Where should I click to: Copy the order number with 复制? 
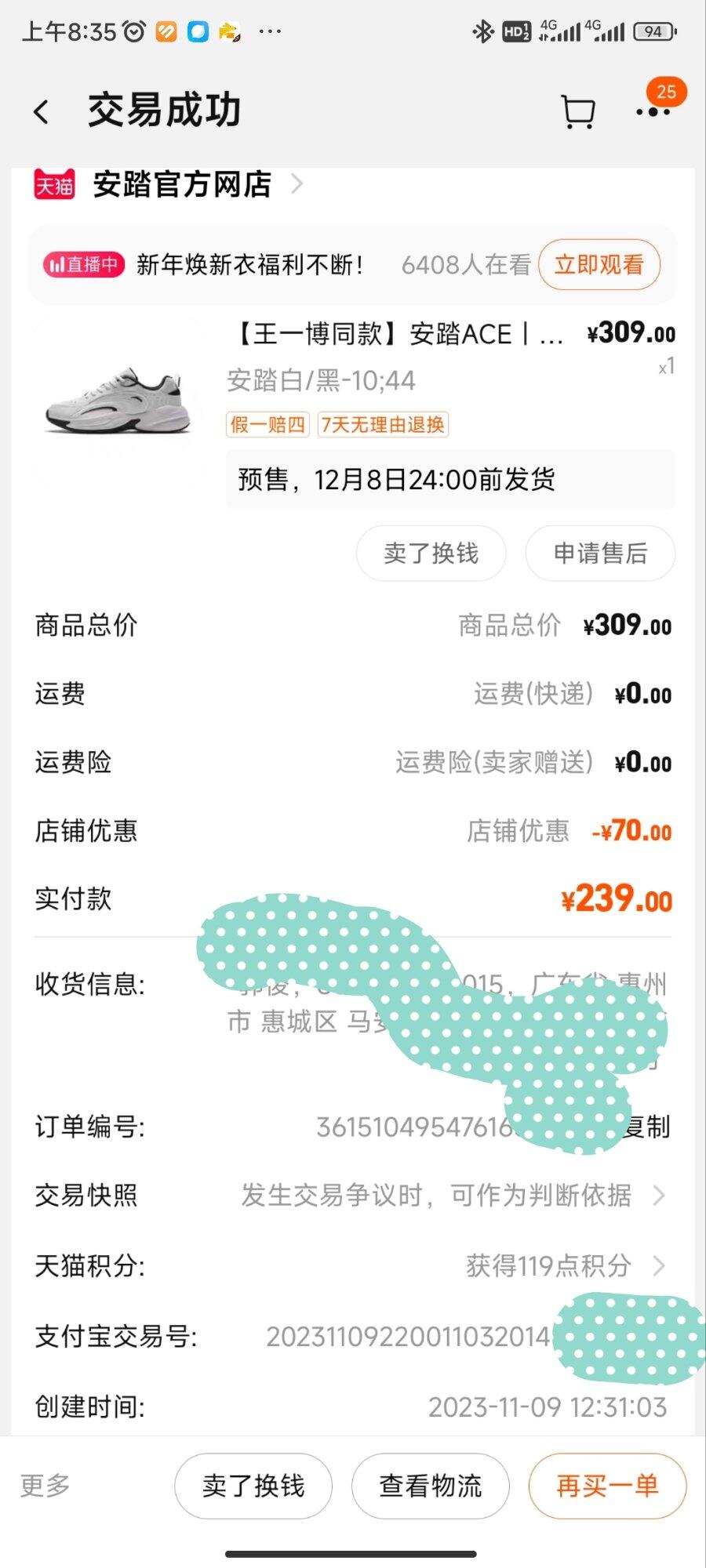tap(650, 1127)
